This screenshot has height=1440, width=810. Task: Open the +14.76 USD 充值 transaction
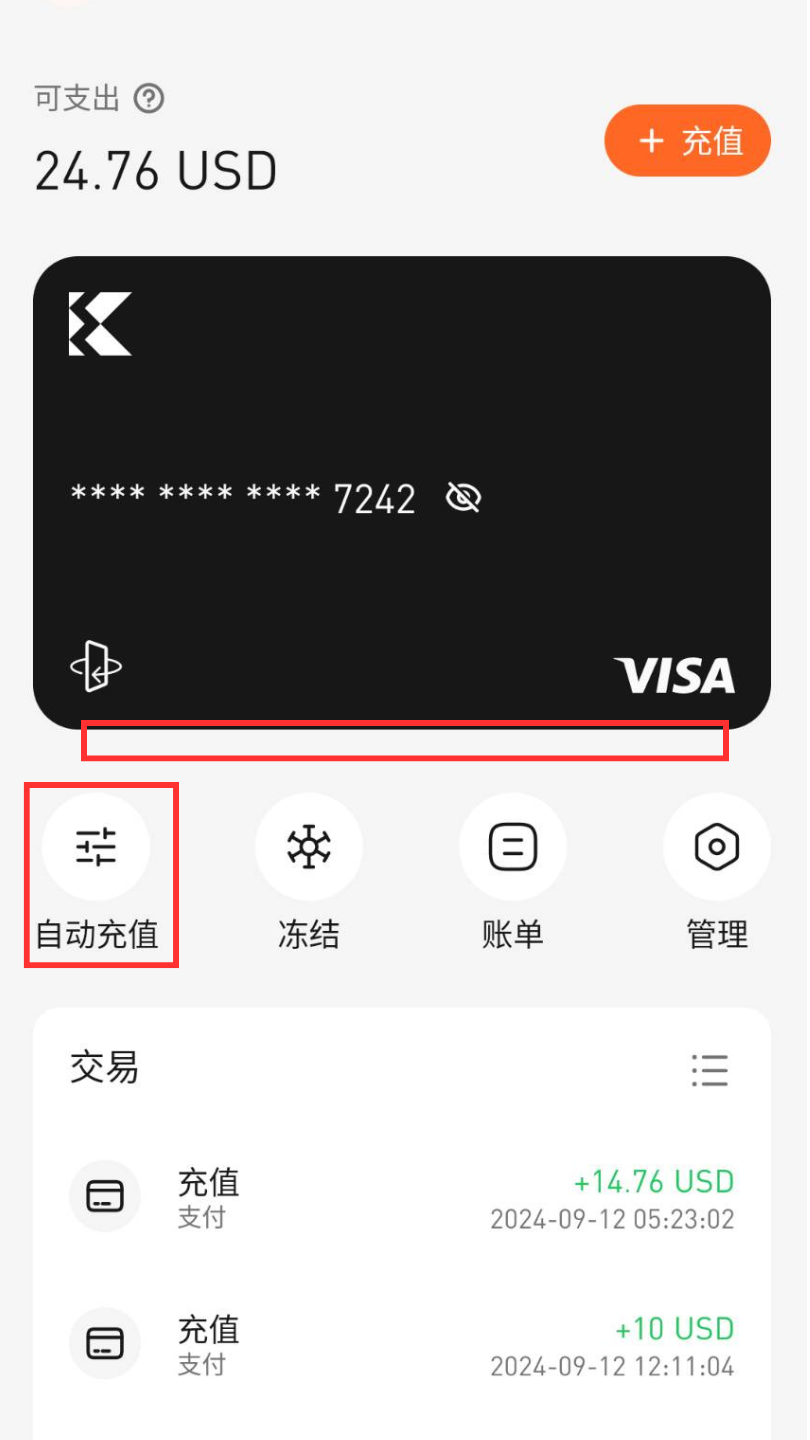coord(402,1198)
